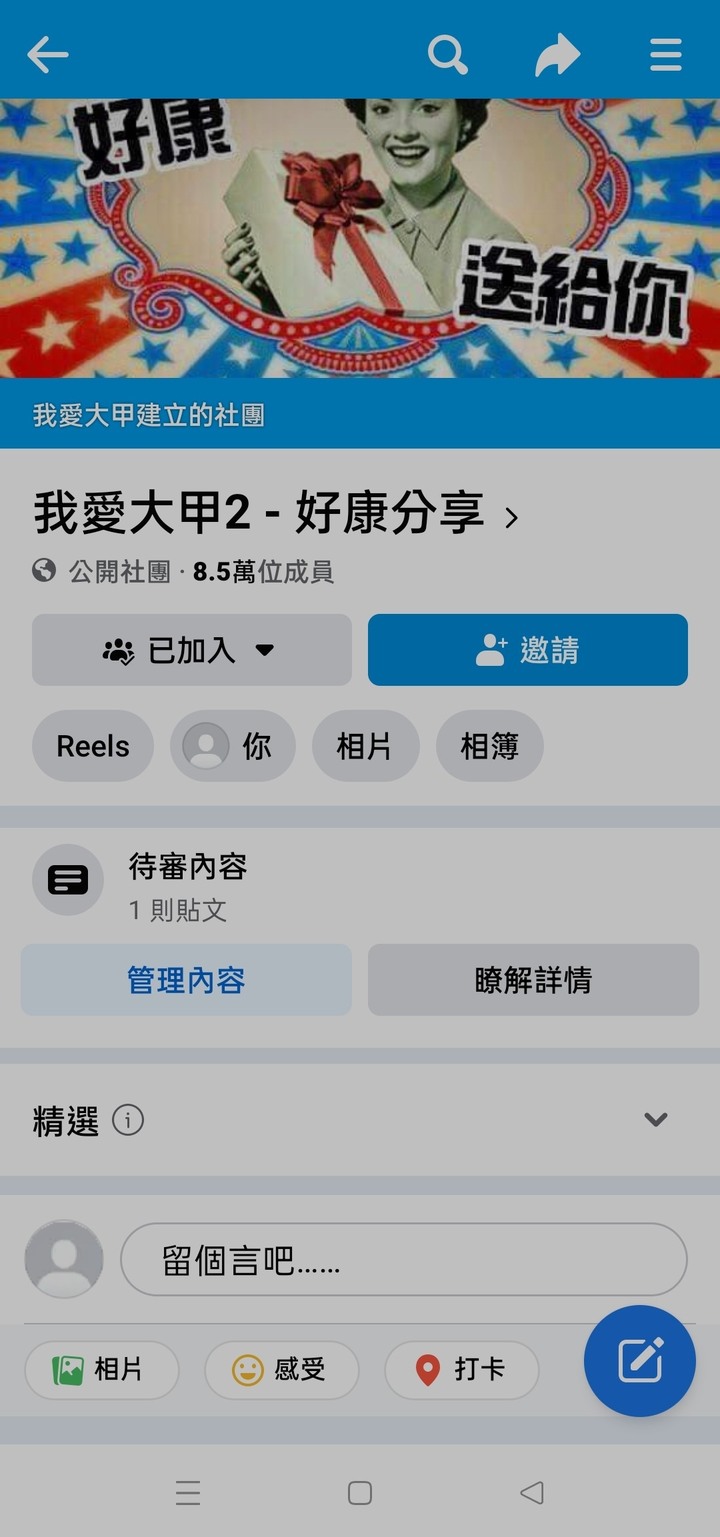Image resolution: width=720 pixels, height=1537 pixels.
Task: Add a photo with bottom 相片 button
Action: (101, 1370)
